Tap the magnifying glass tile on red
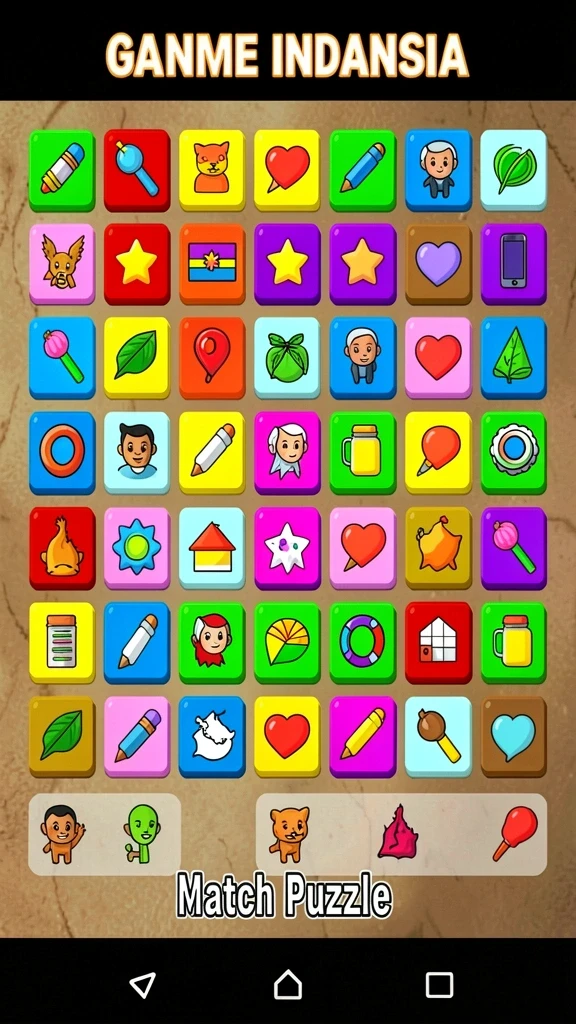The height and width of the screenshot is (1024, 576). pos(136,170)
